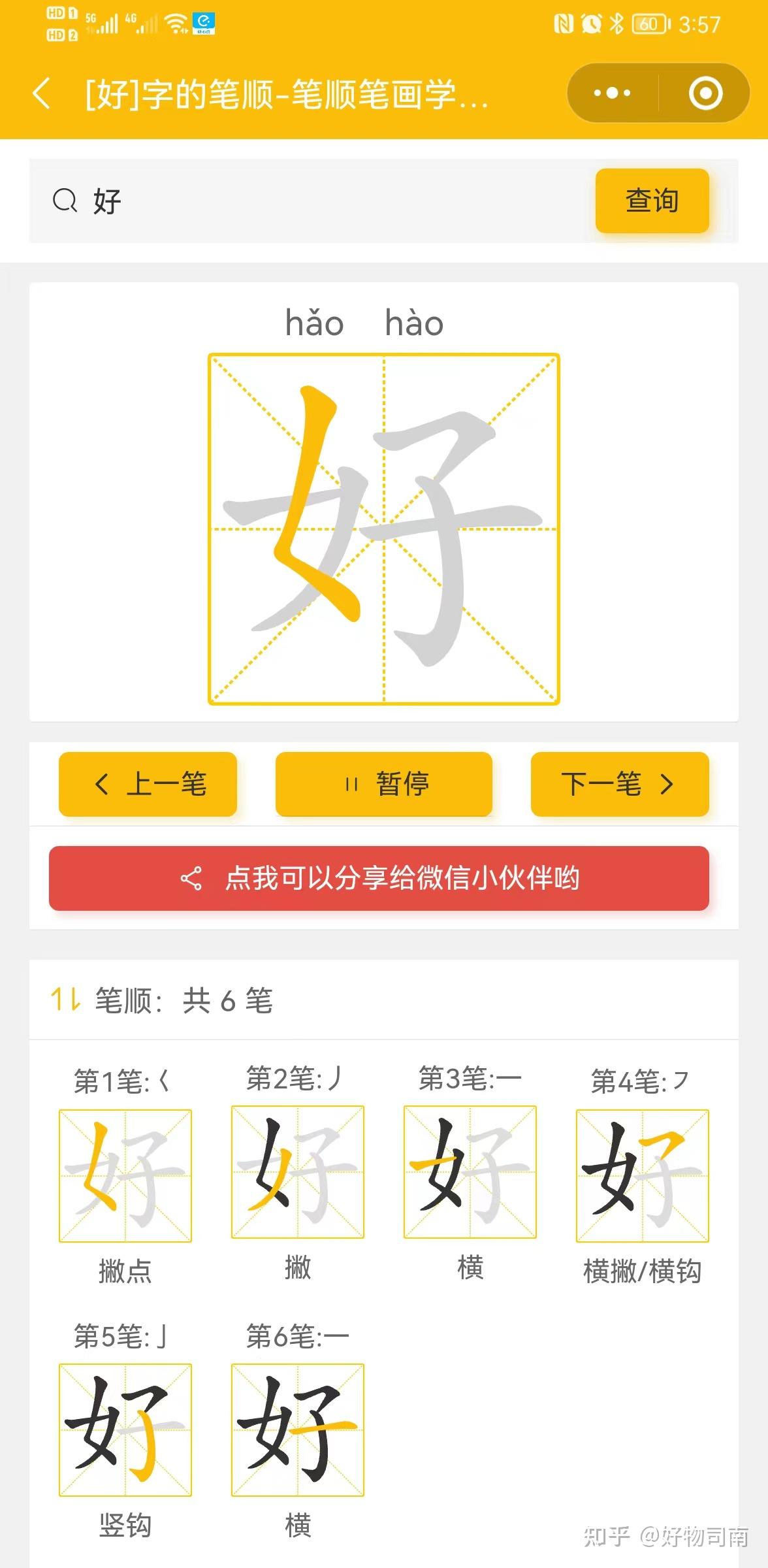This screenshot has height=1568, width=768.
Task: Select the hǎo pronunciation label
Action: coord(313,323)
